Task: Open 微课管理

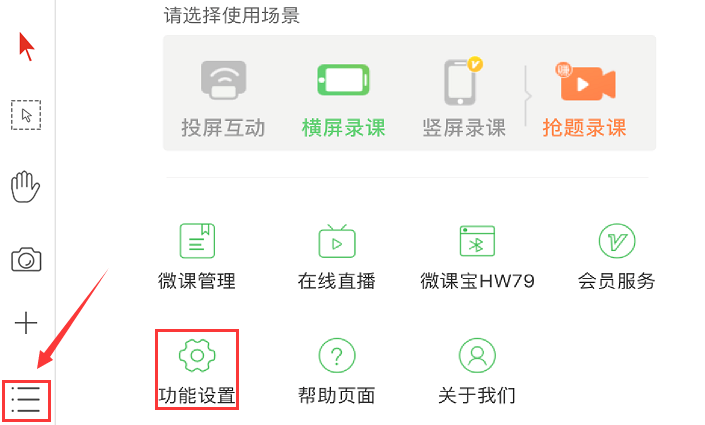Action: [x=197, y=255]
